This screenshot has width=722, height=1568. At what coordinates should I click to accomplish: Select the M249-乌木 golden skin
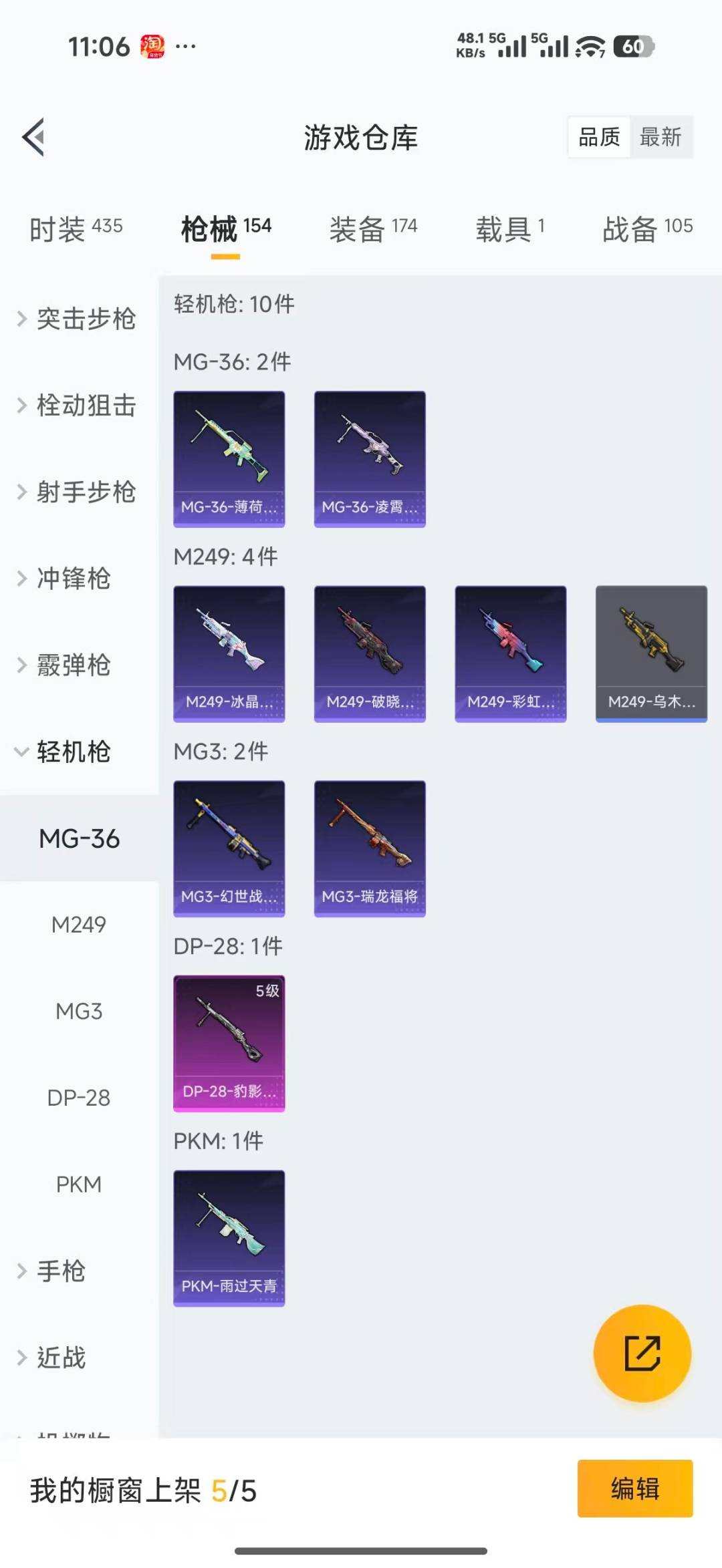click(650, 655)
